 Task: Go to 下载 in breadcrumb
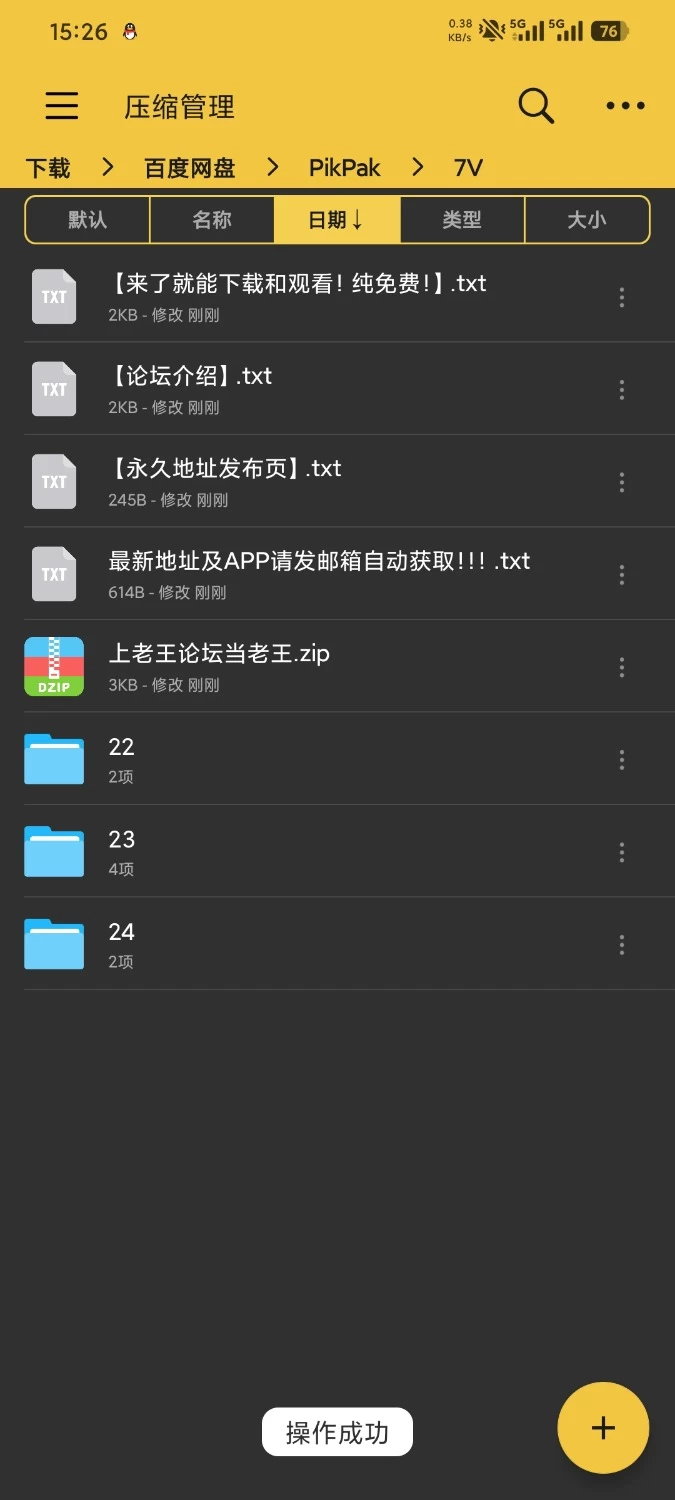[x=48, y=168]
